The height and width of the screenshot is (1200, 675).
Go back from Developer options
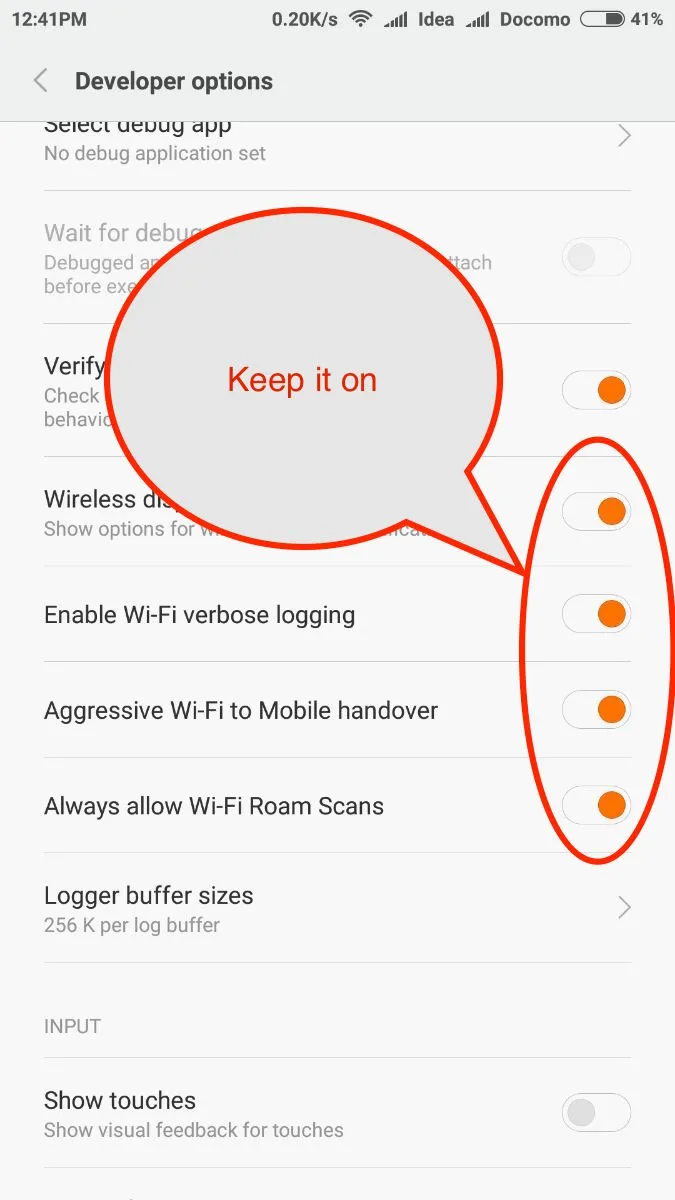tap(41, 81)
